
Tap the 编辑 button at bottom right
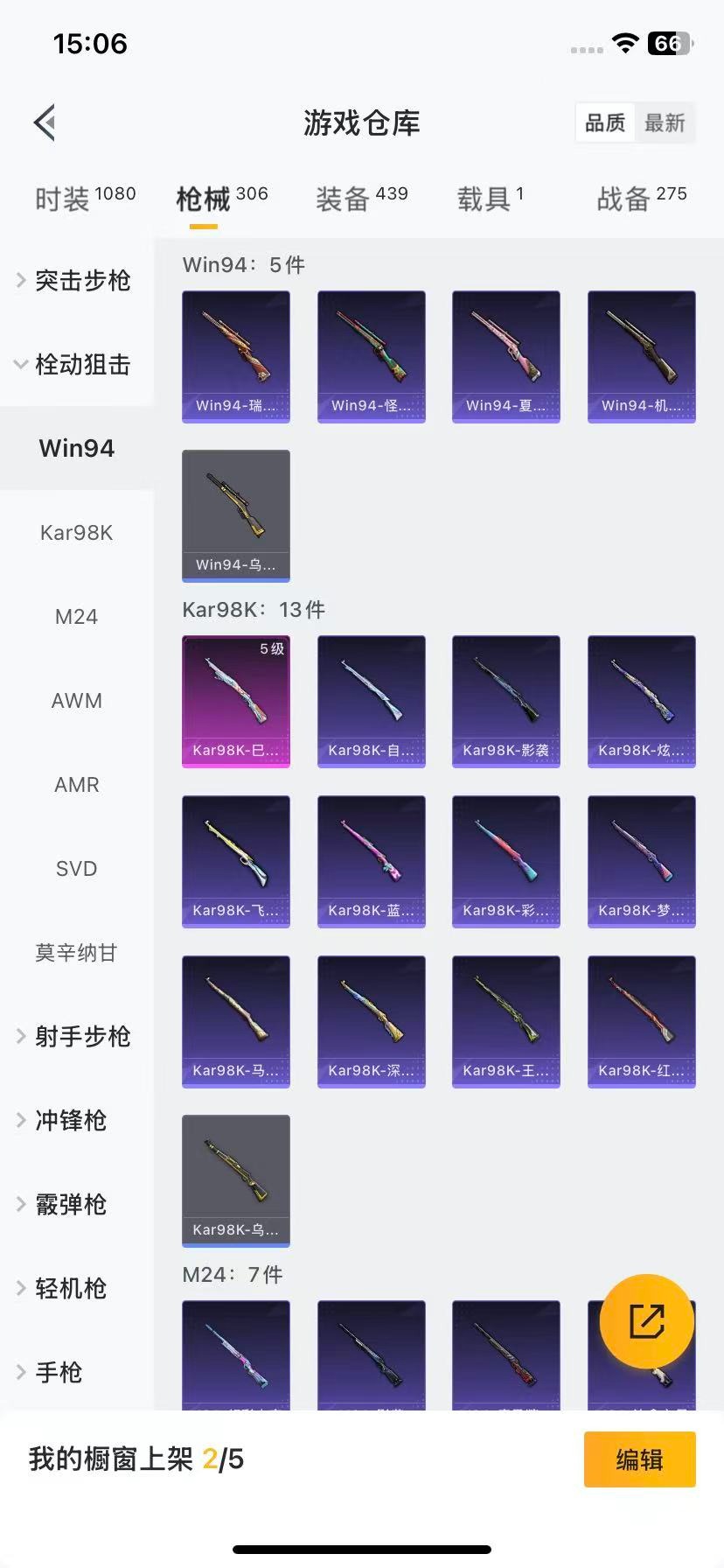(x=639, y=1459)
